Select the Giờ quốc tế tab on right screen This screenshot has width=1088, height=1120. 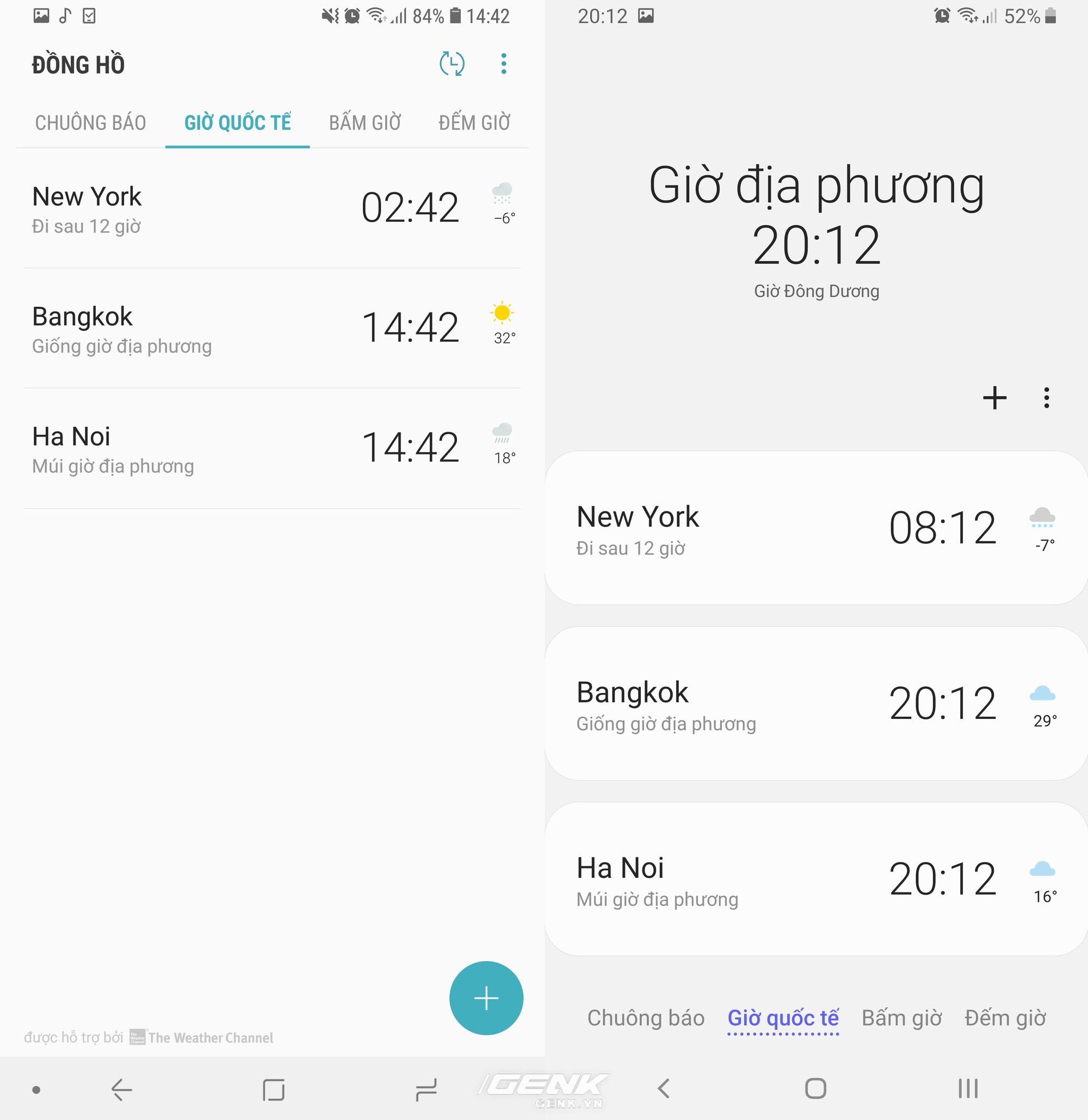(x=783, y=1018)
